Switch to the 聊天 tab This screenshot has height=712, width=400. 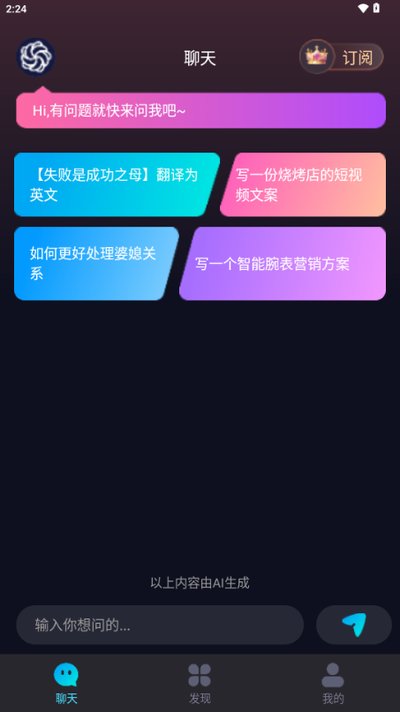66,683
